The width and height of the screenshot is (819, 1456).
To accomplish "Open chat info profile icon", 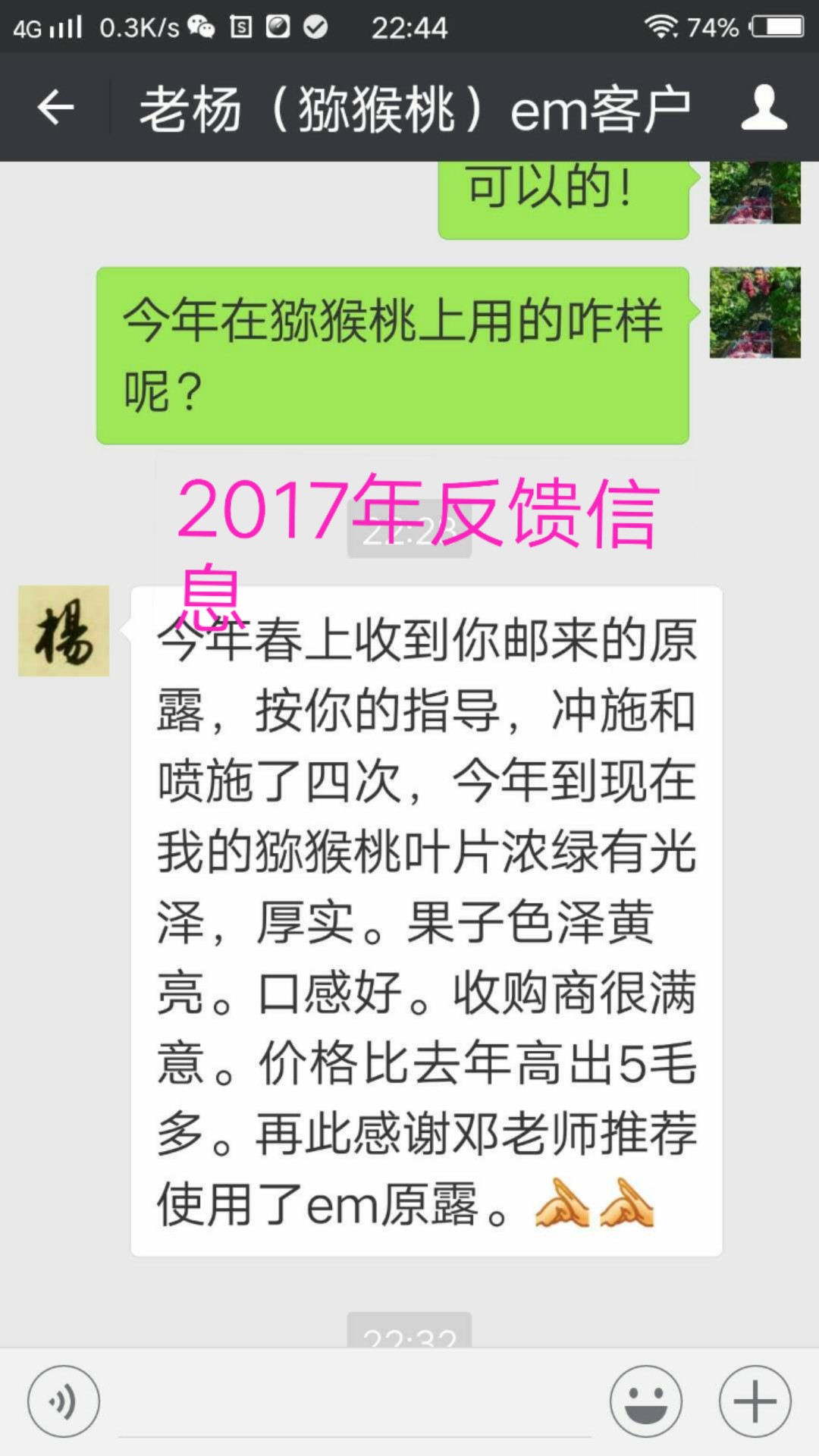I will coord(764,107).
